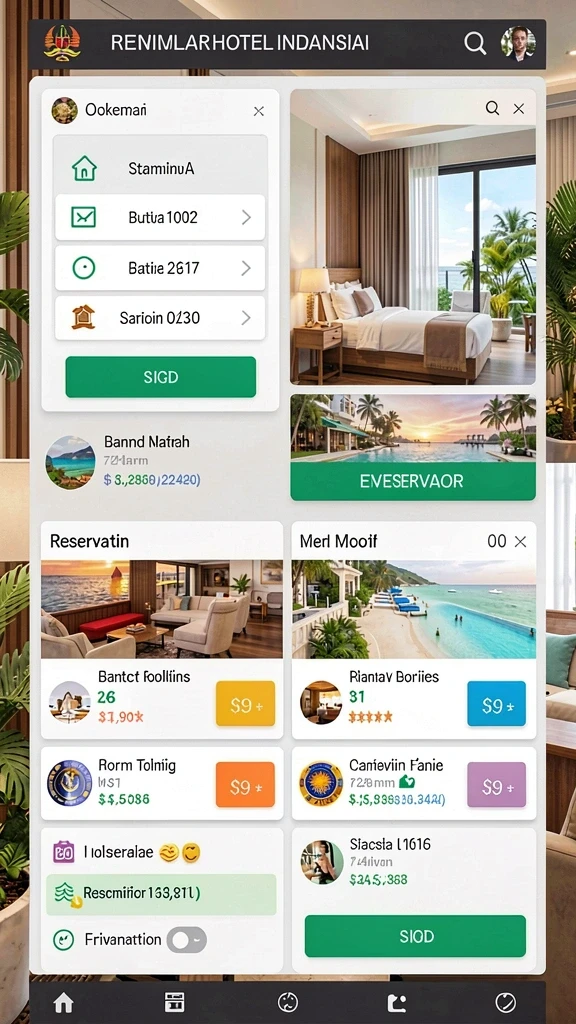Open the Butua 1002 row
The height and width of the screenshot is (1024, 576).
pos(160,217)
